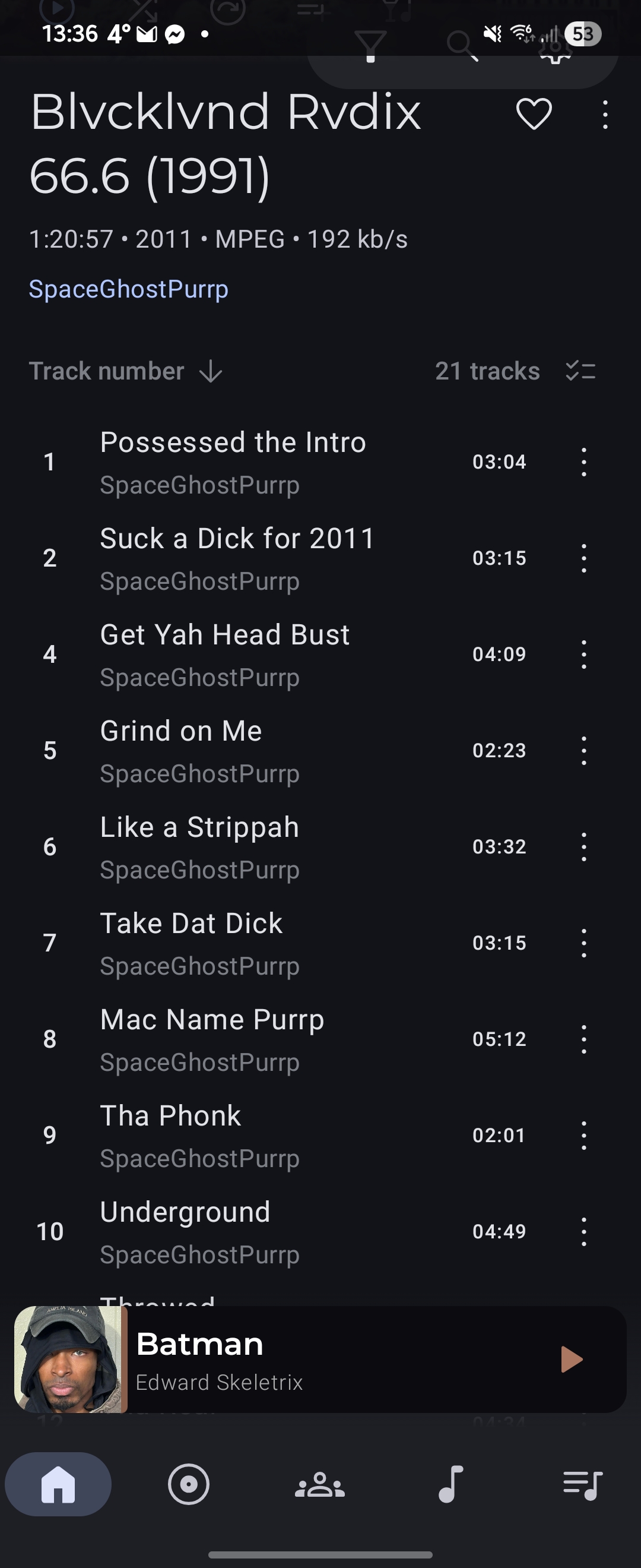Resume playback of Batman in mini player
This screenshot has width=641, height=1568.
[x=571, y=1360]
